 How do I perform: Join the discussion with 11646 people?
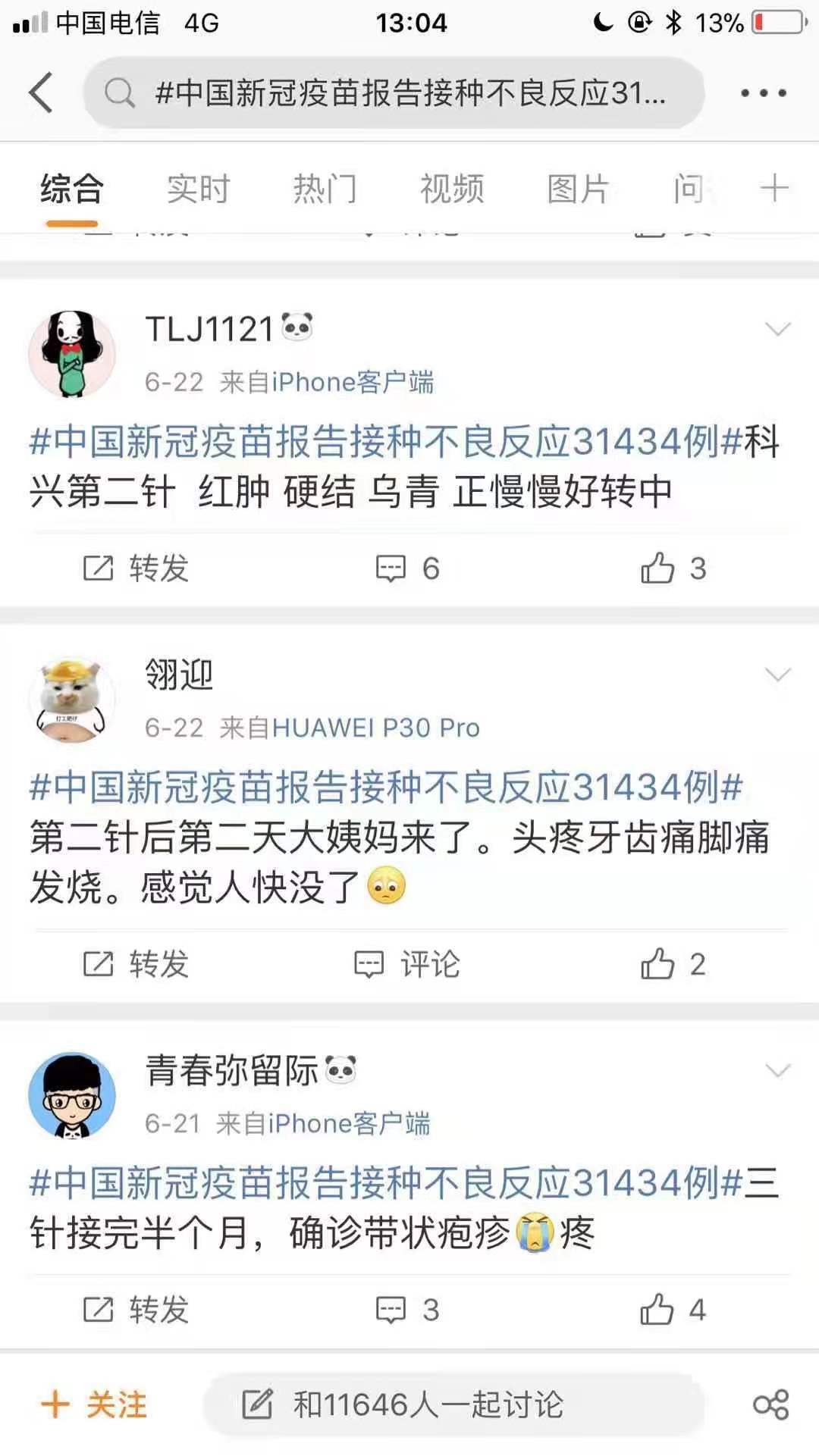click(x=453, y=1404)
